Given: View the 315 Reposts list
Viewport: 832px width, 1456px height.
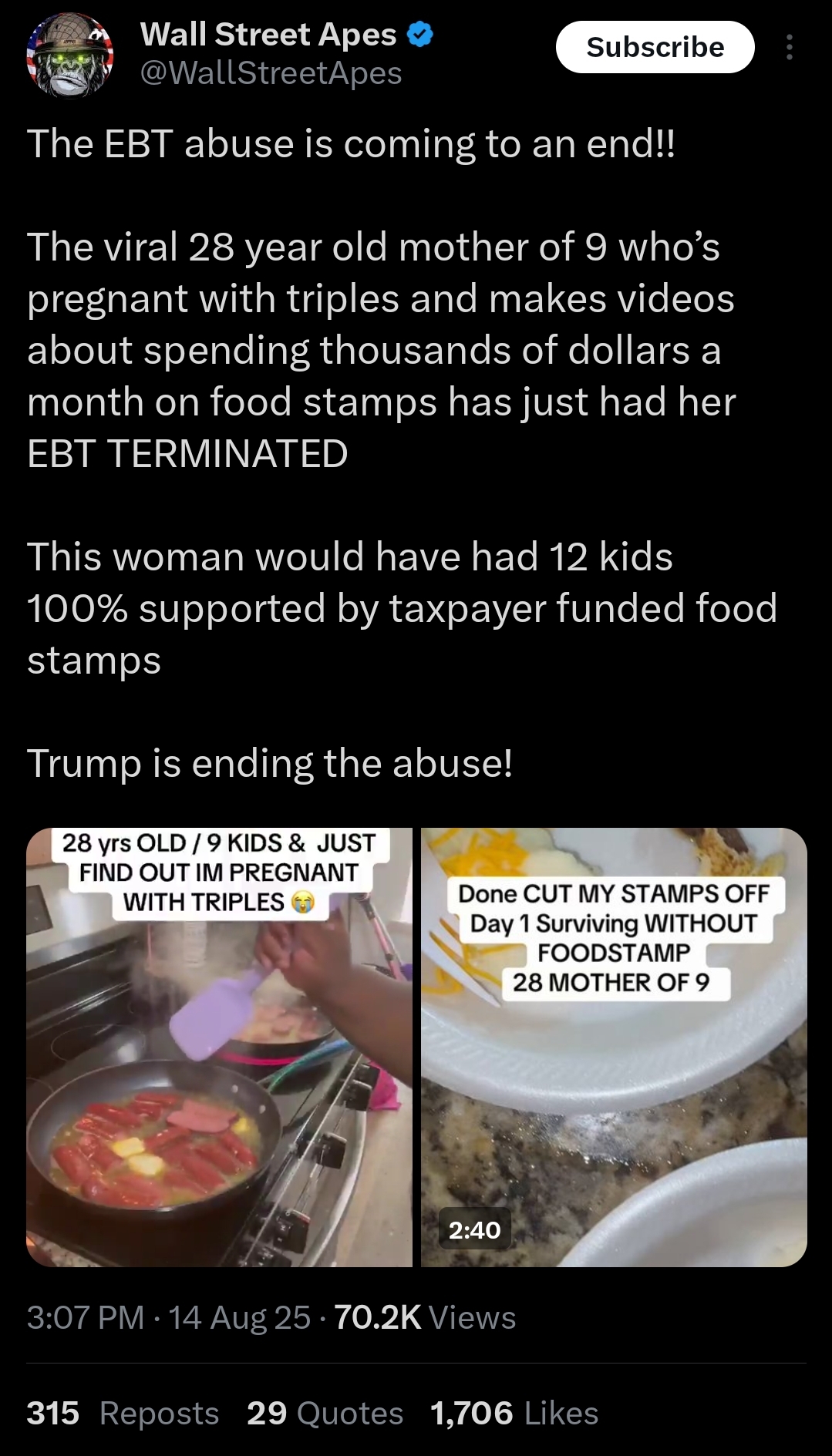Looking at the screenshot, I should point(123,1413).
